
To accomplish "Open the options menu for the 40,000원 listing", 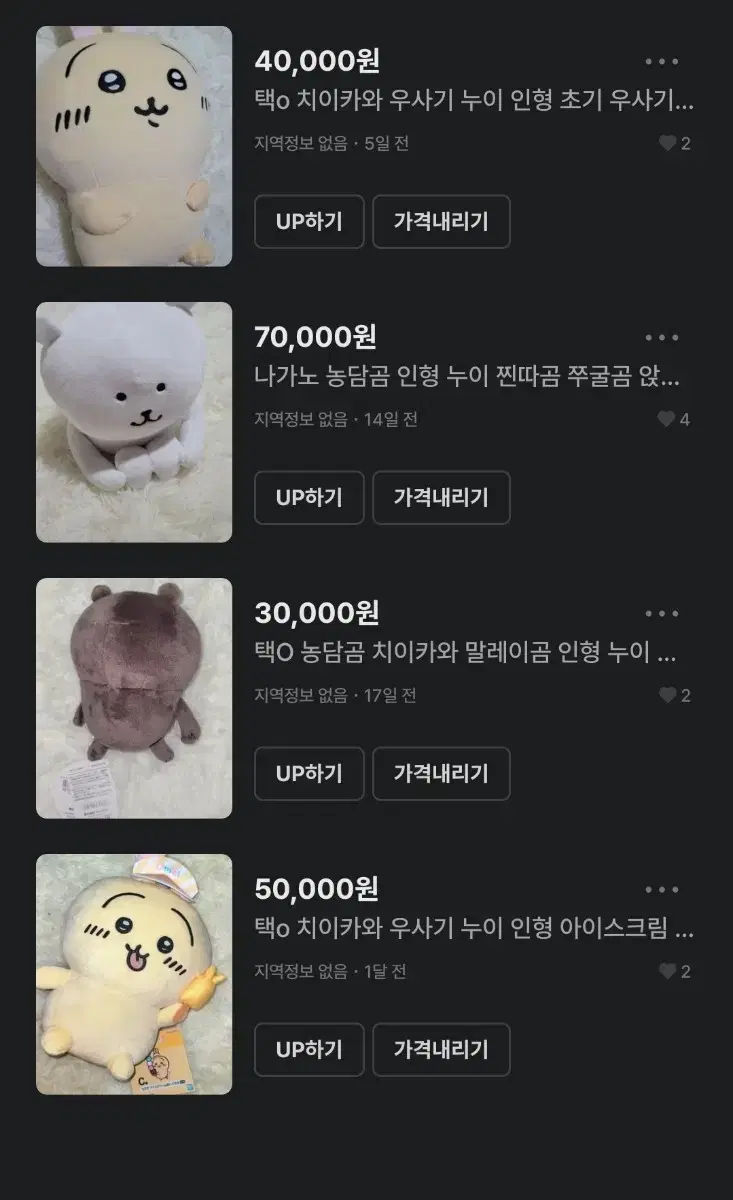I will tap(662, 62).
